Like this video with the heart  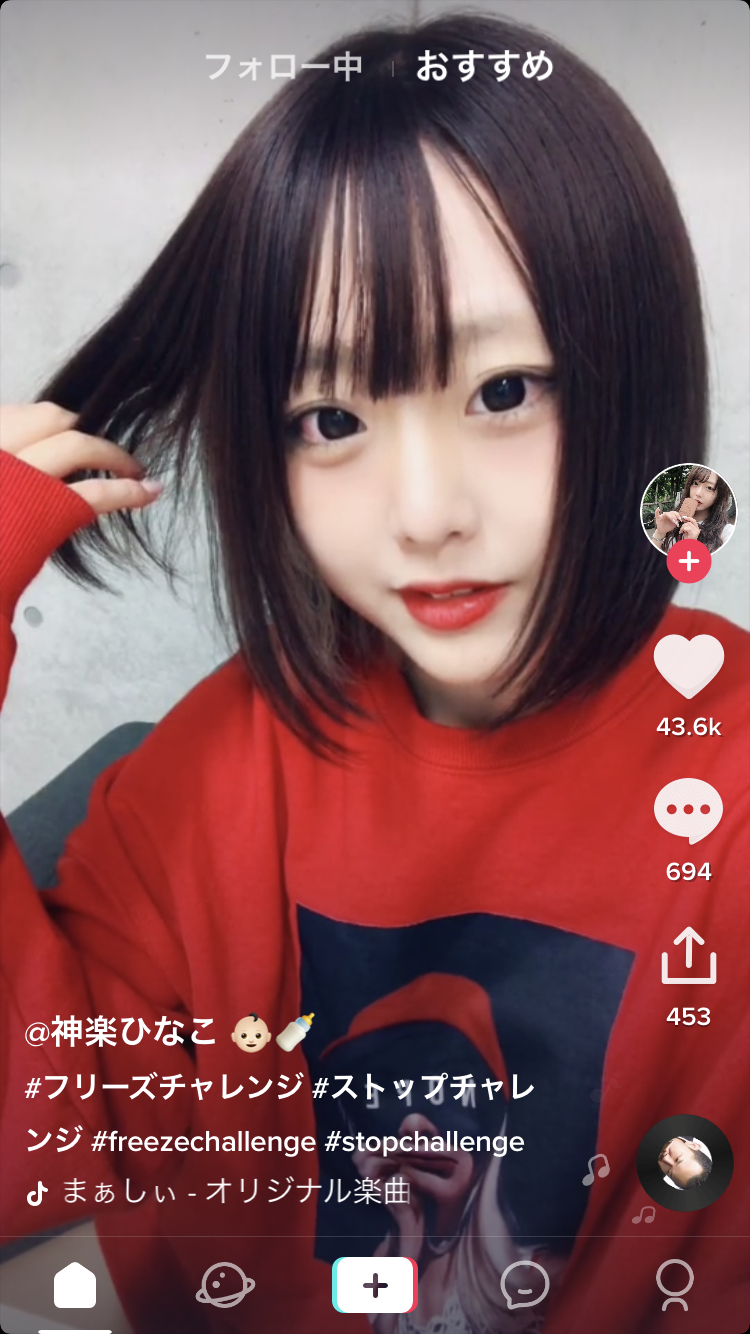(688, 666)
